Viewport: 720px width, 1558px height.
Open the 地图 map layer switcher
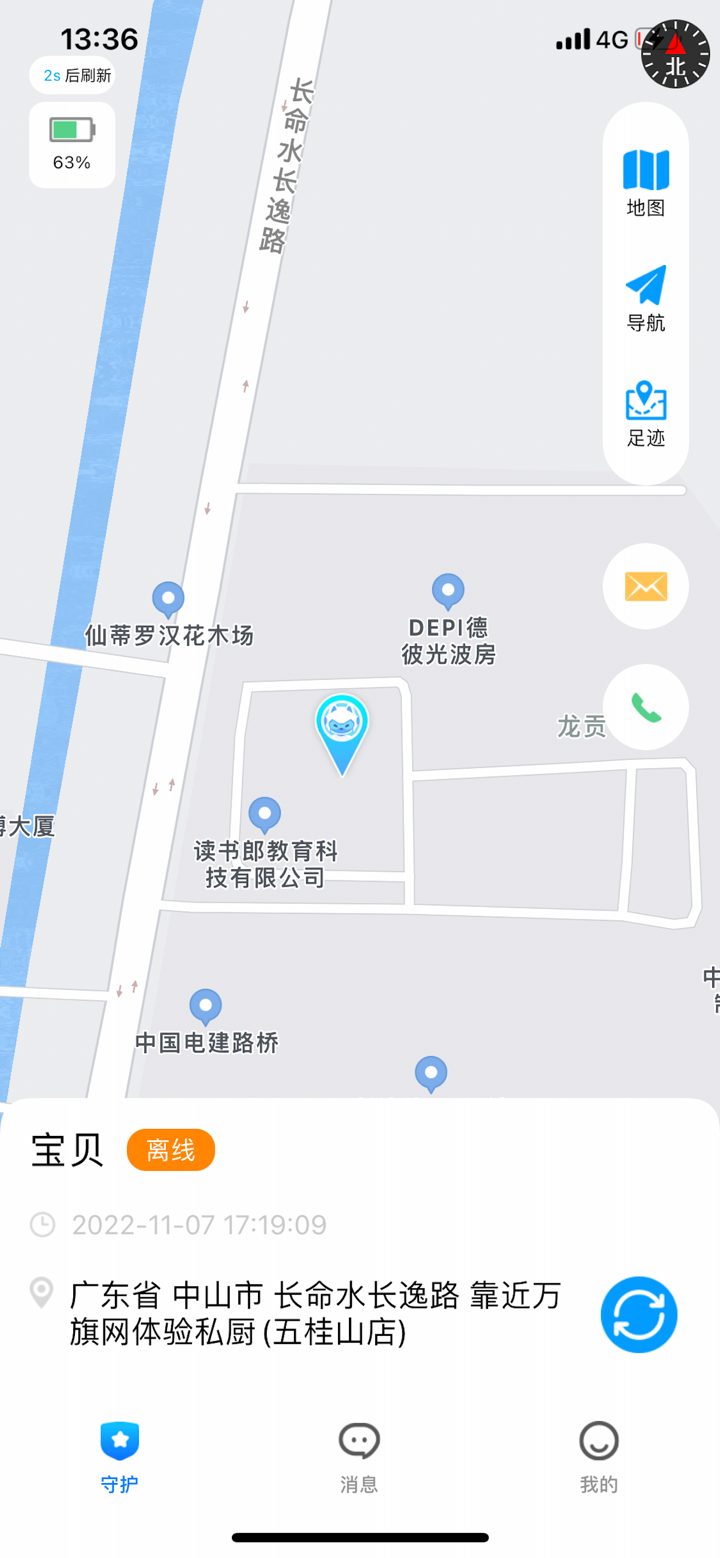645,185
